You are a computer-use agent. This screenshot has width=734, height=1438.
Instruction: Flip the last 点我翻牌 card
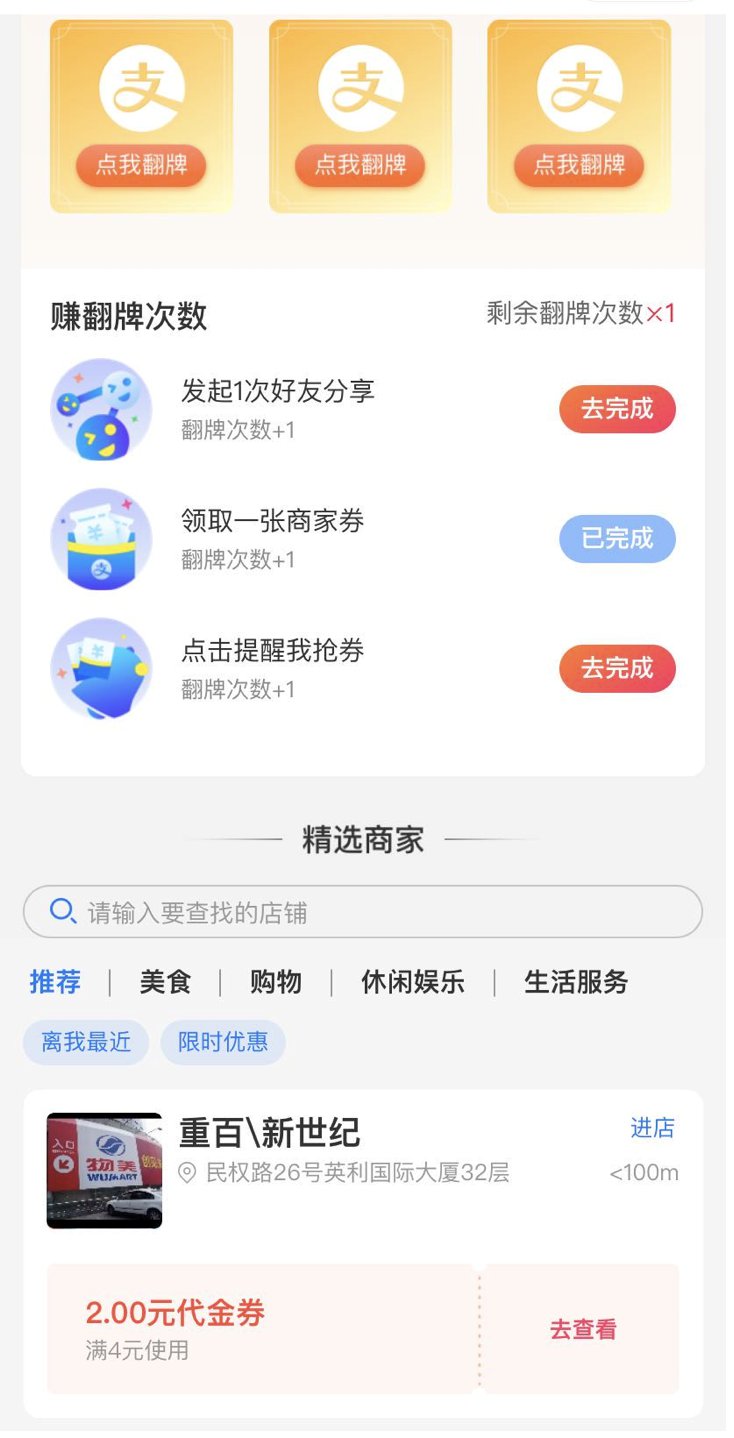click(x=579, y=165)
